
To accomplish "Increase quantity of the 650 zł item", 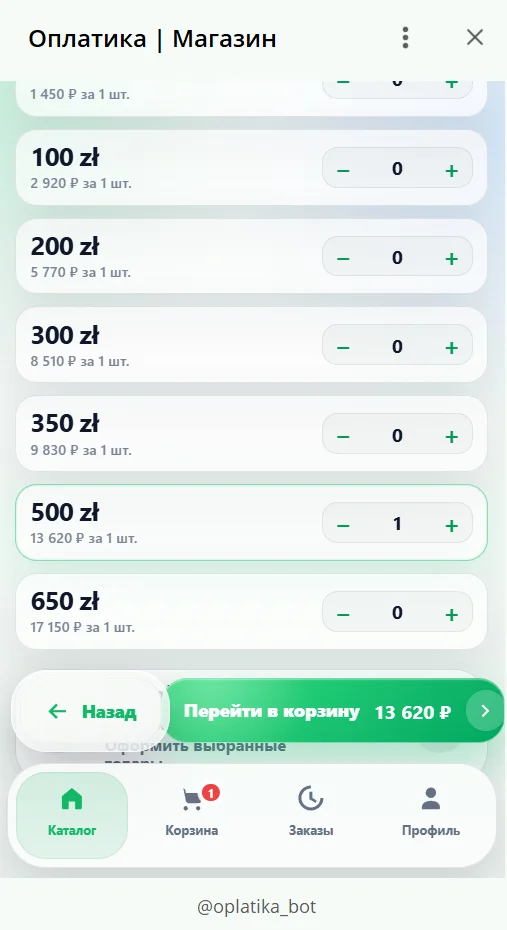I will point(451,614).
